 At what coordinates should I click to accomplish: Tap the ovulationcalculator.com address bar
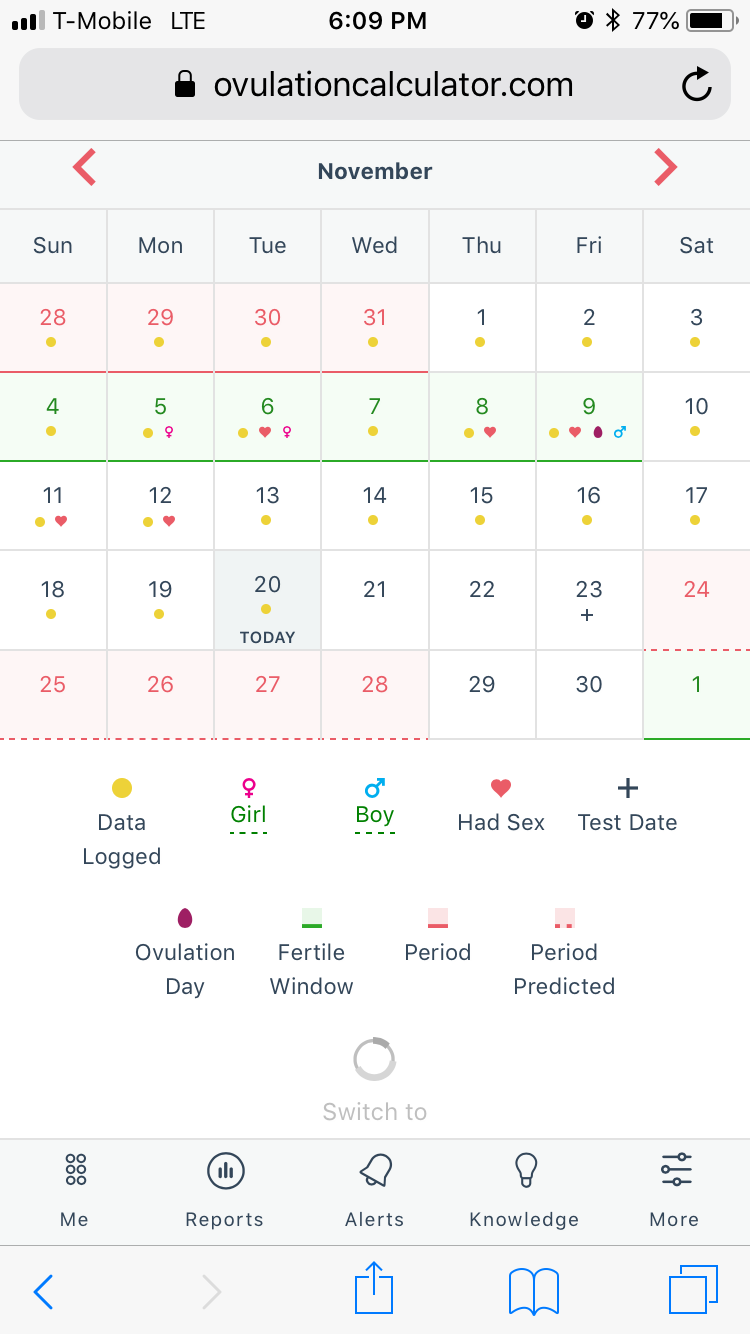[x=375, y=85]
